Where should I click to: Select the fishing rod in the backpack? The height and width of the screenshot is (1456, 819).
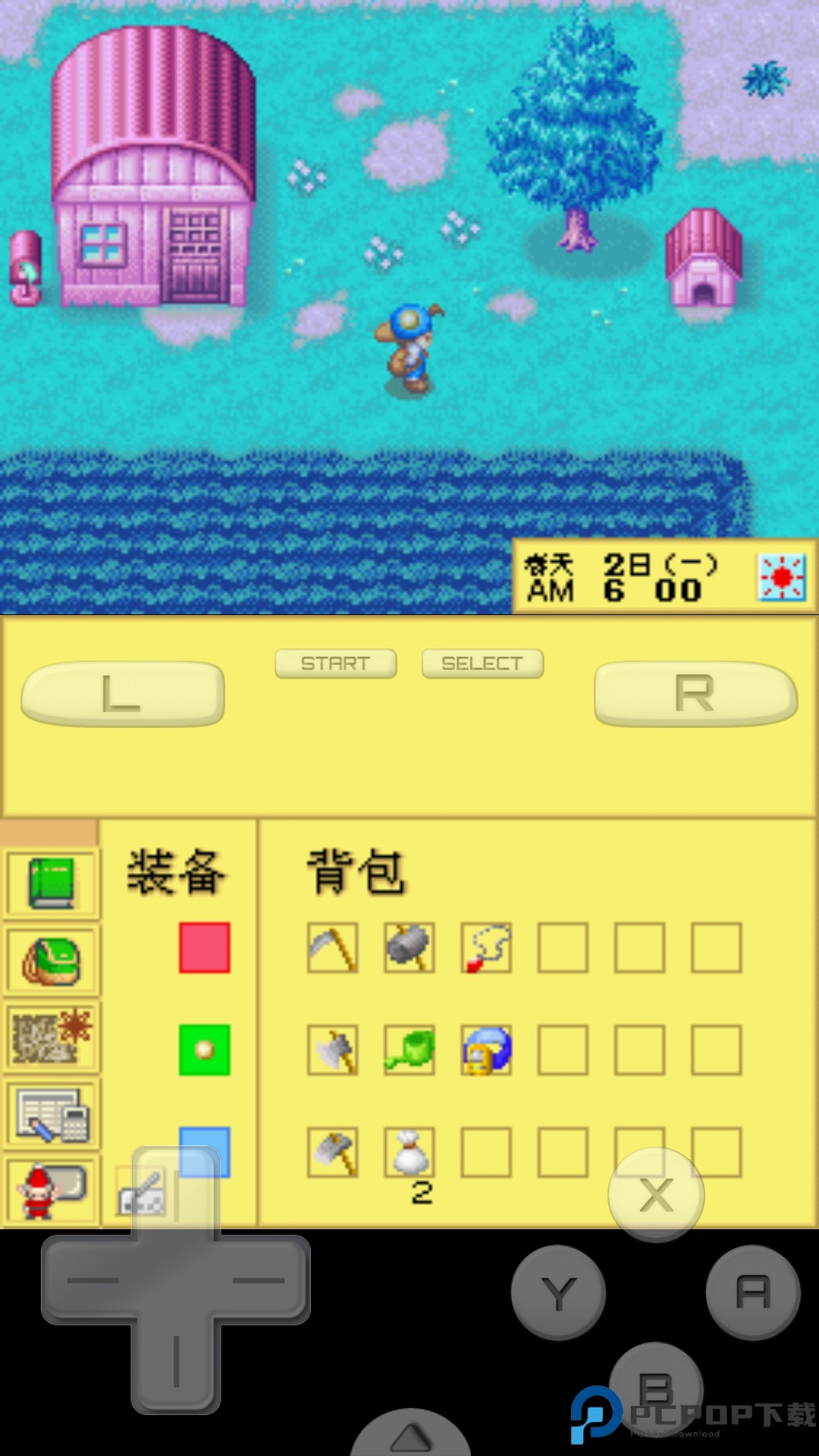pos(486,948)
